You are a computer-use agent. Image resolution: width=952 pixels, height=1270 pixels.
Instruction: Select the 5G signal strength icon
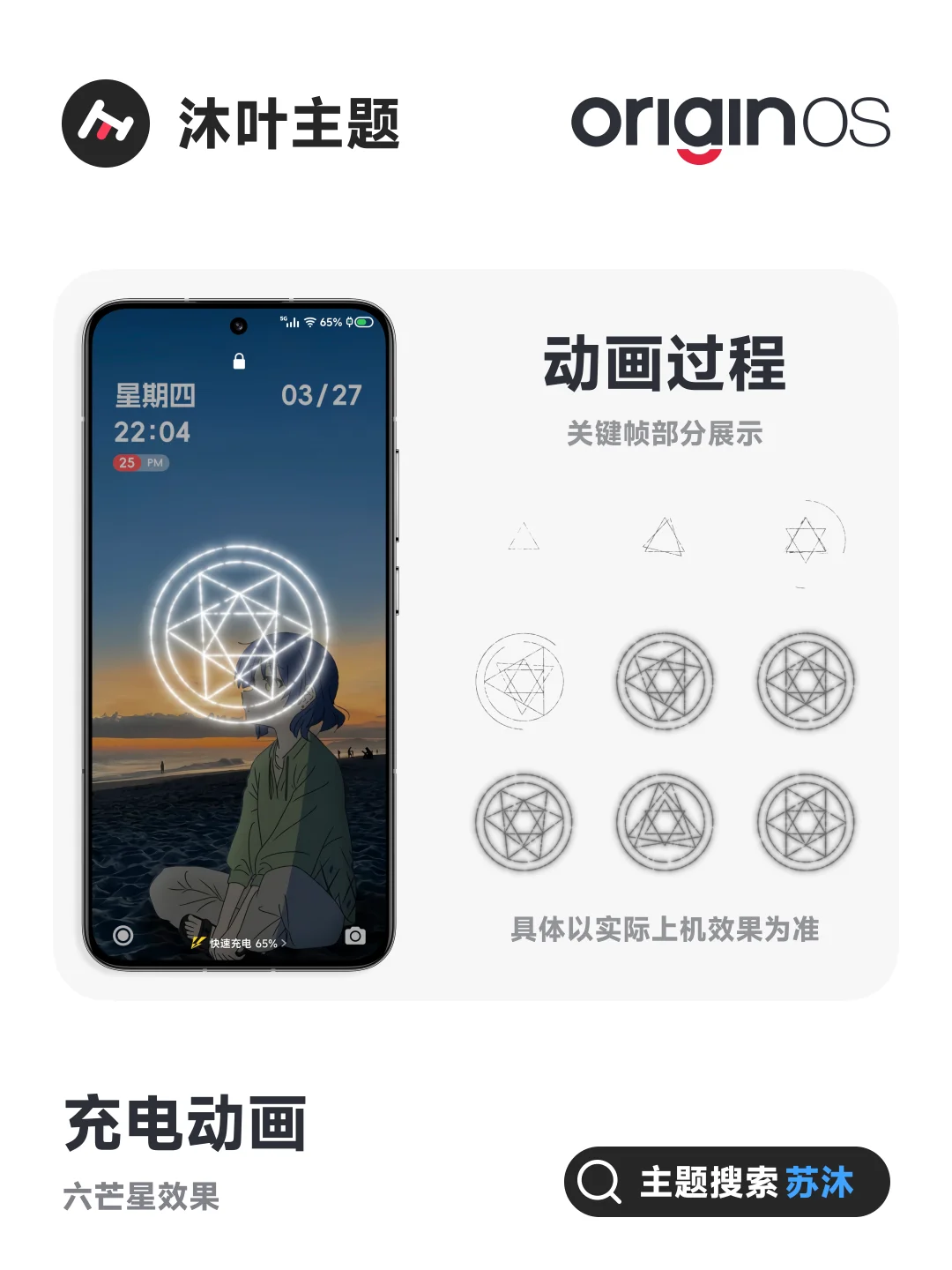(x=291, y=322)
